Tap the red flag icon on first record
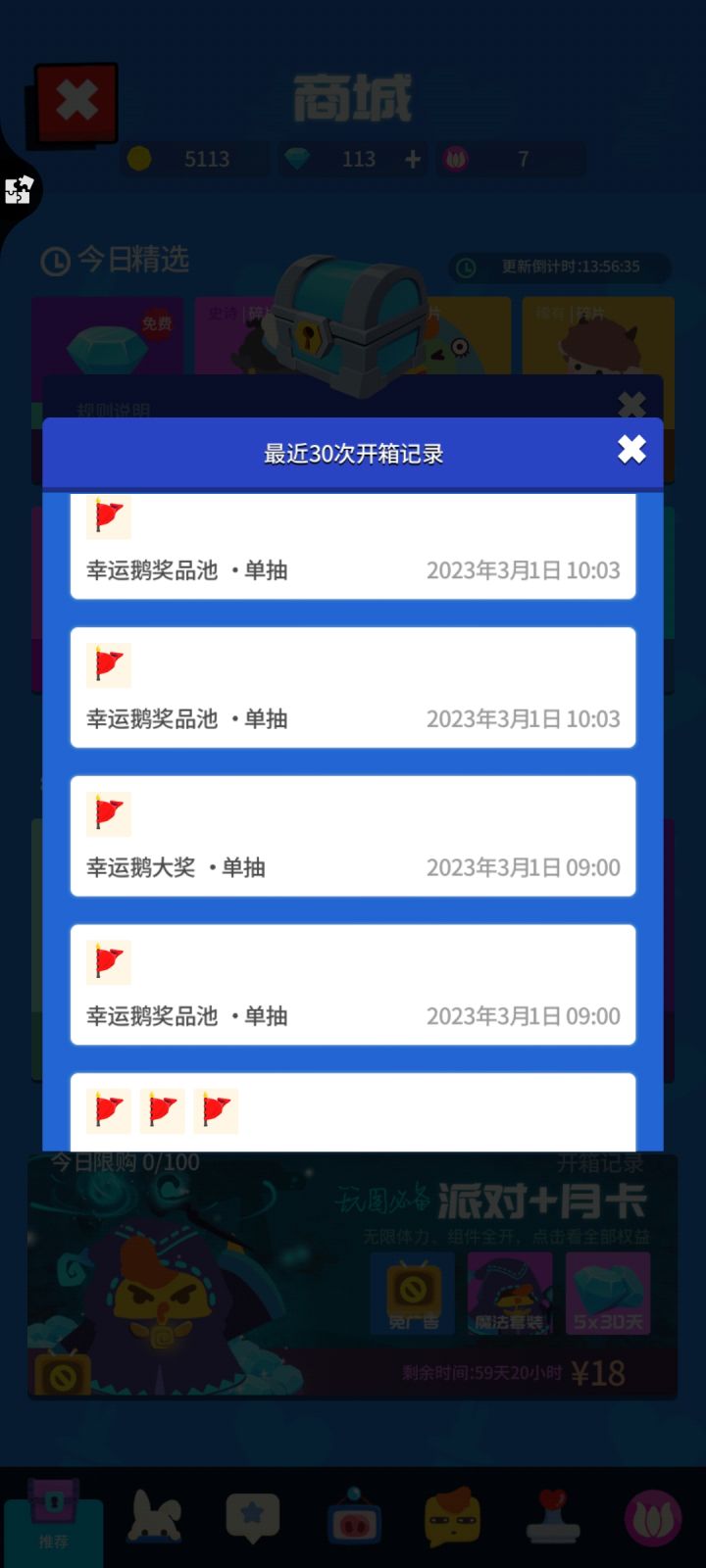Screen dimensions: 706x1568 tap(108, 517)
